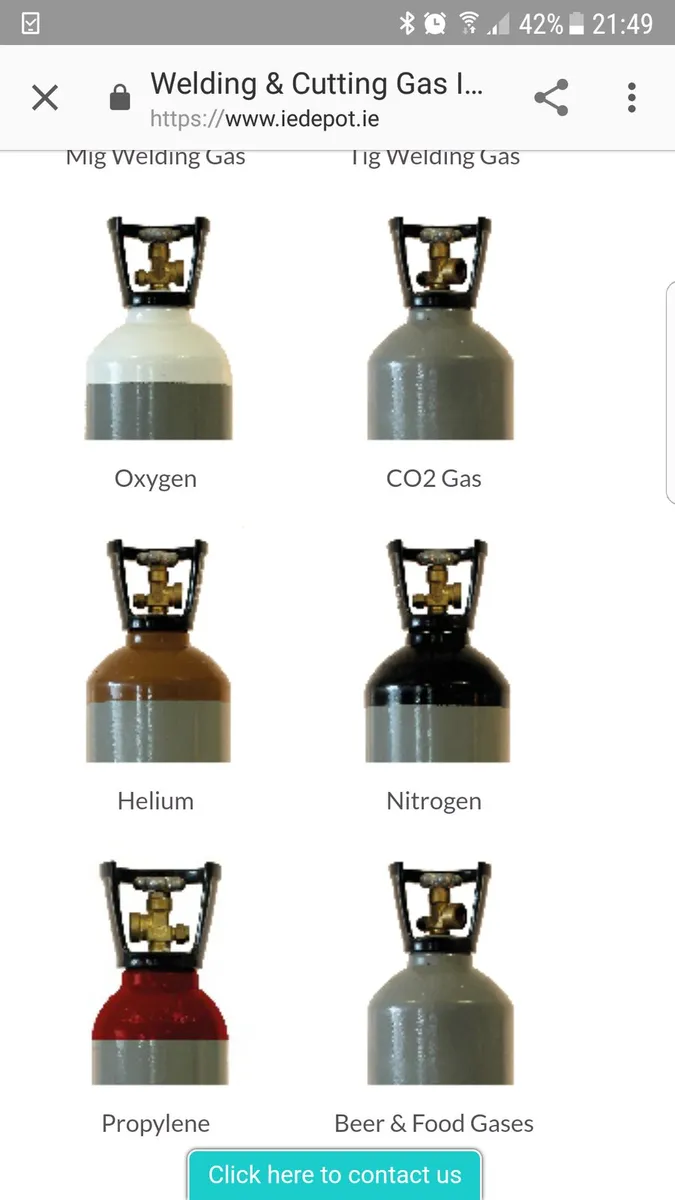Share this page

551,97
